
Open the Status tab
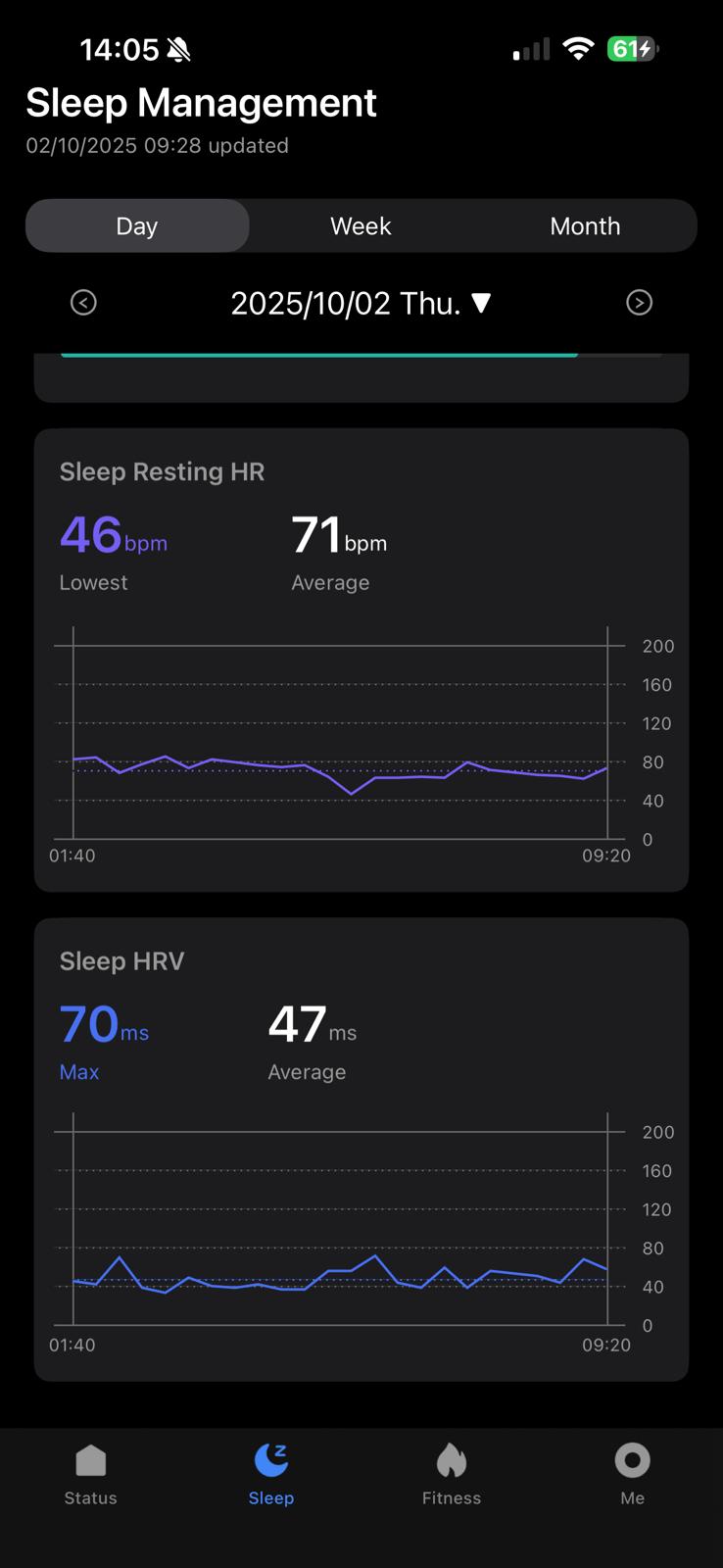(90, 1474)
